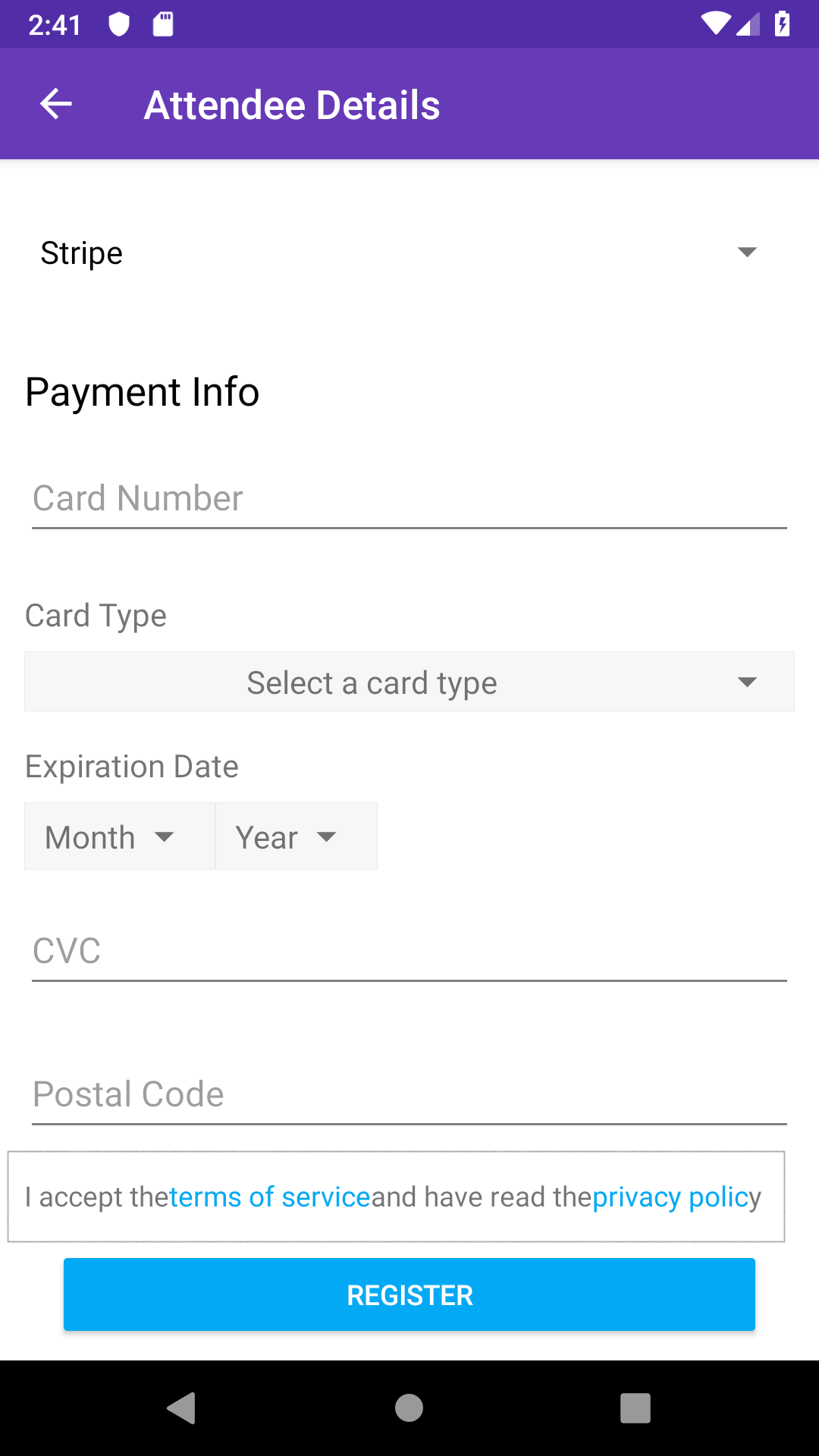The width and height of the screenshot is (819, 1456).
Task: Go to the system home screen
Action: point(409,1408)
